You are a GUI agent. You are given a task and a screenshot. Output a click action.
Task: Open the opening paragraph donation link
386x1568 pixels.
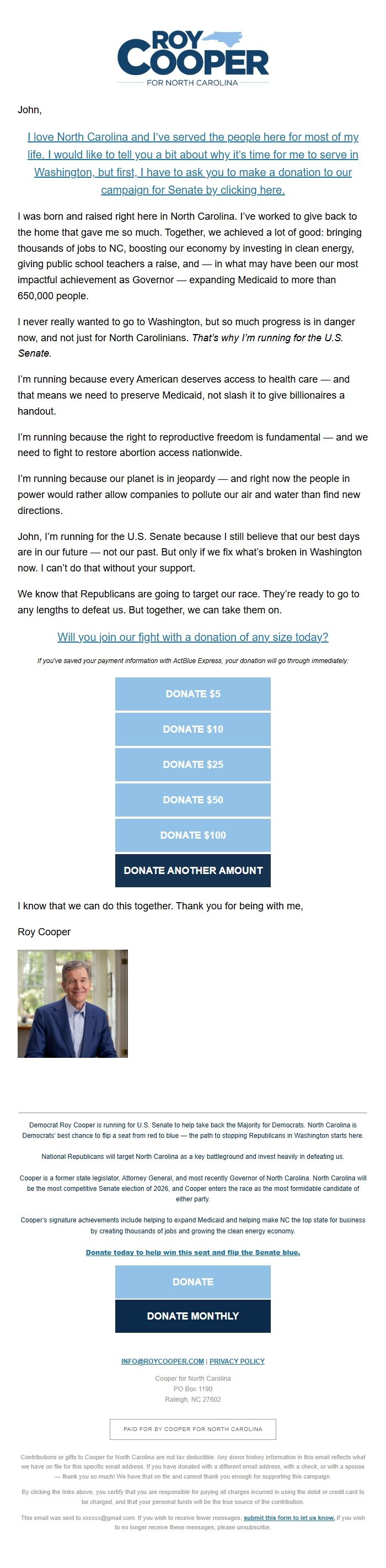click(192, 163)
